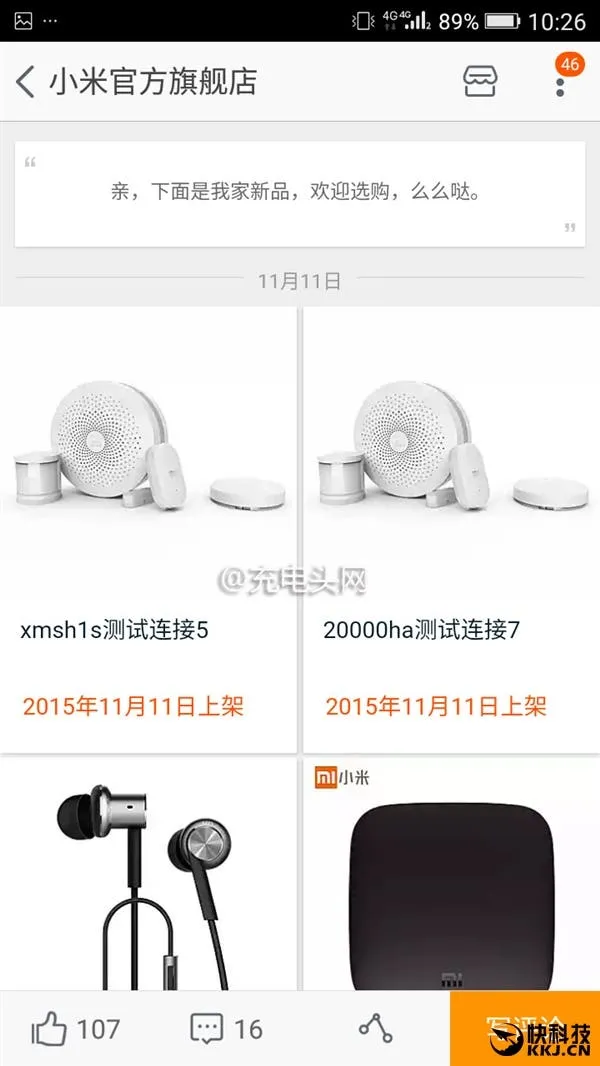Open the 16 comments

[226, 1028]
